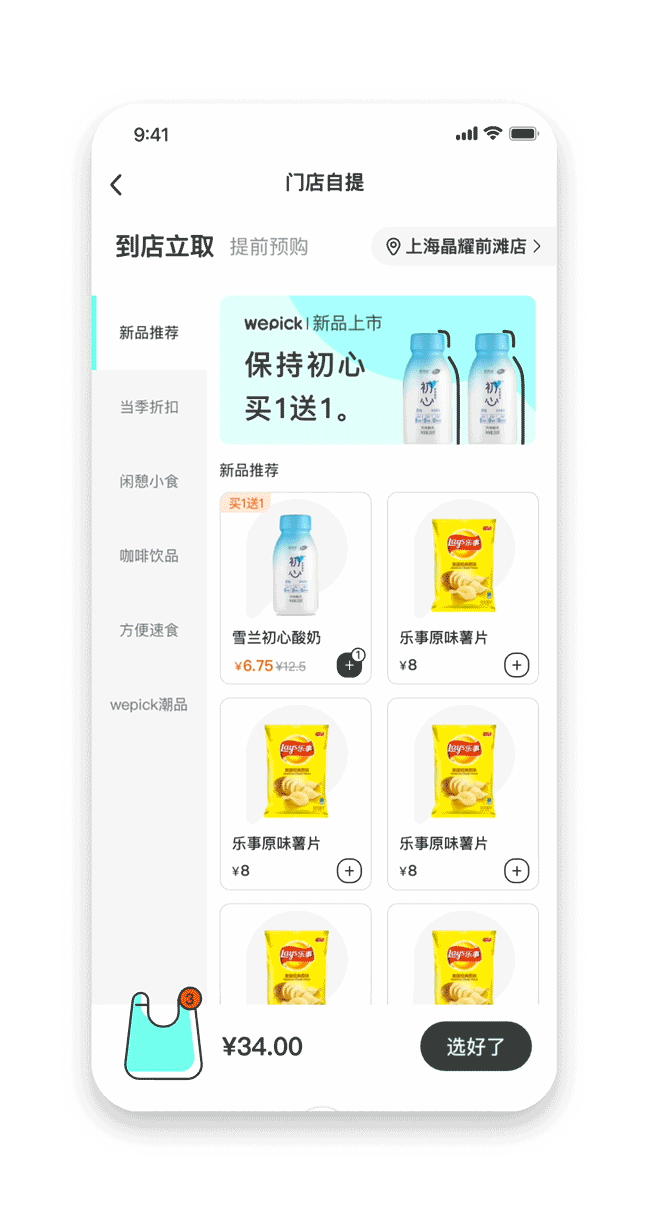Open the 保持初心 买1送1 banner
The height and width of the screenshot is (1215, 648).
(x=378, y=370)
